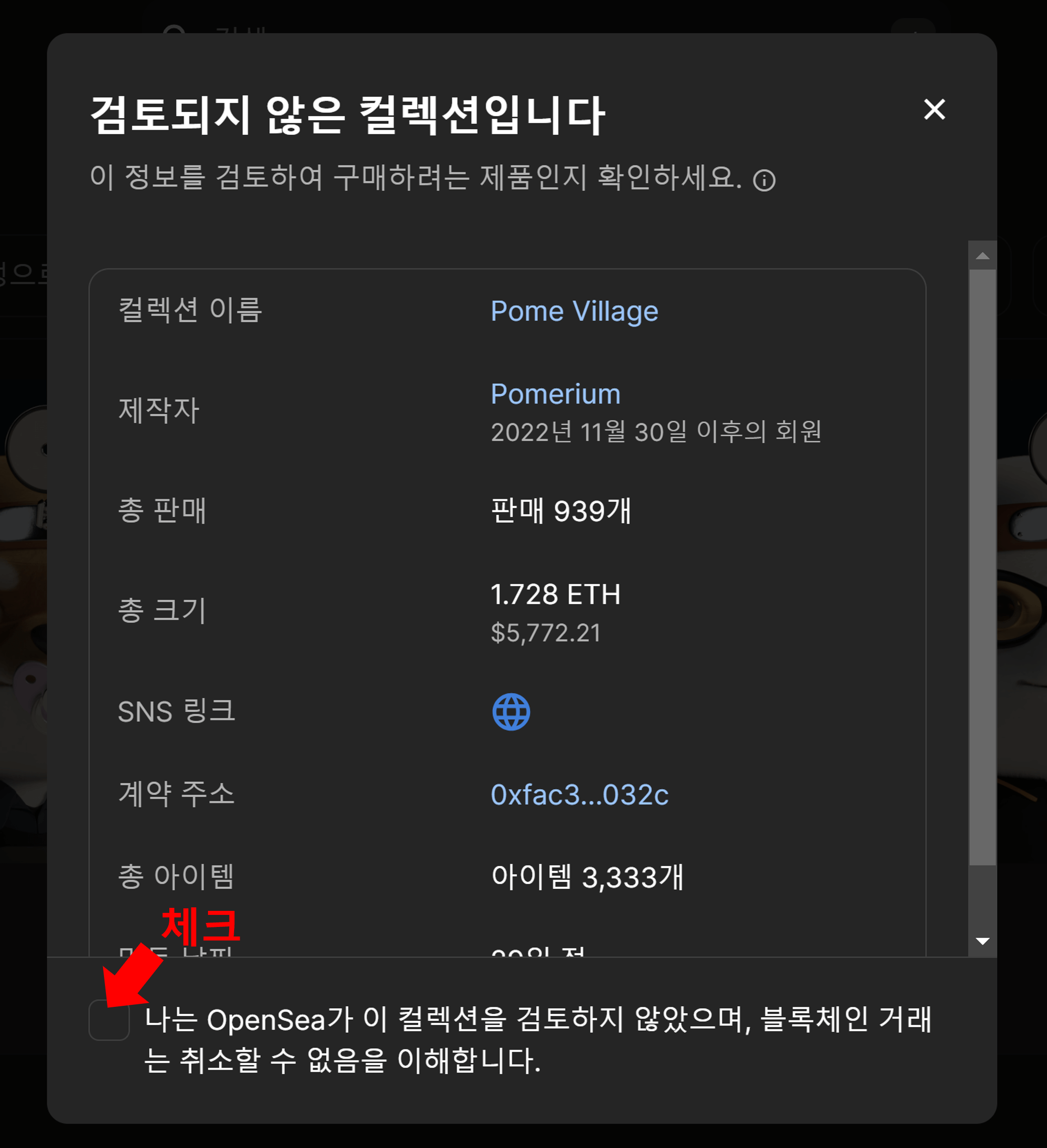
Task: Open the Pomerium creator profile link
Action: coord(555,393)
